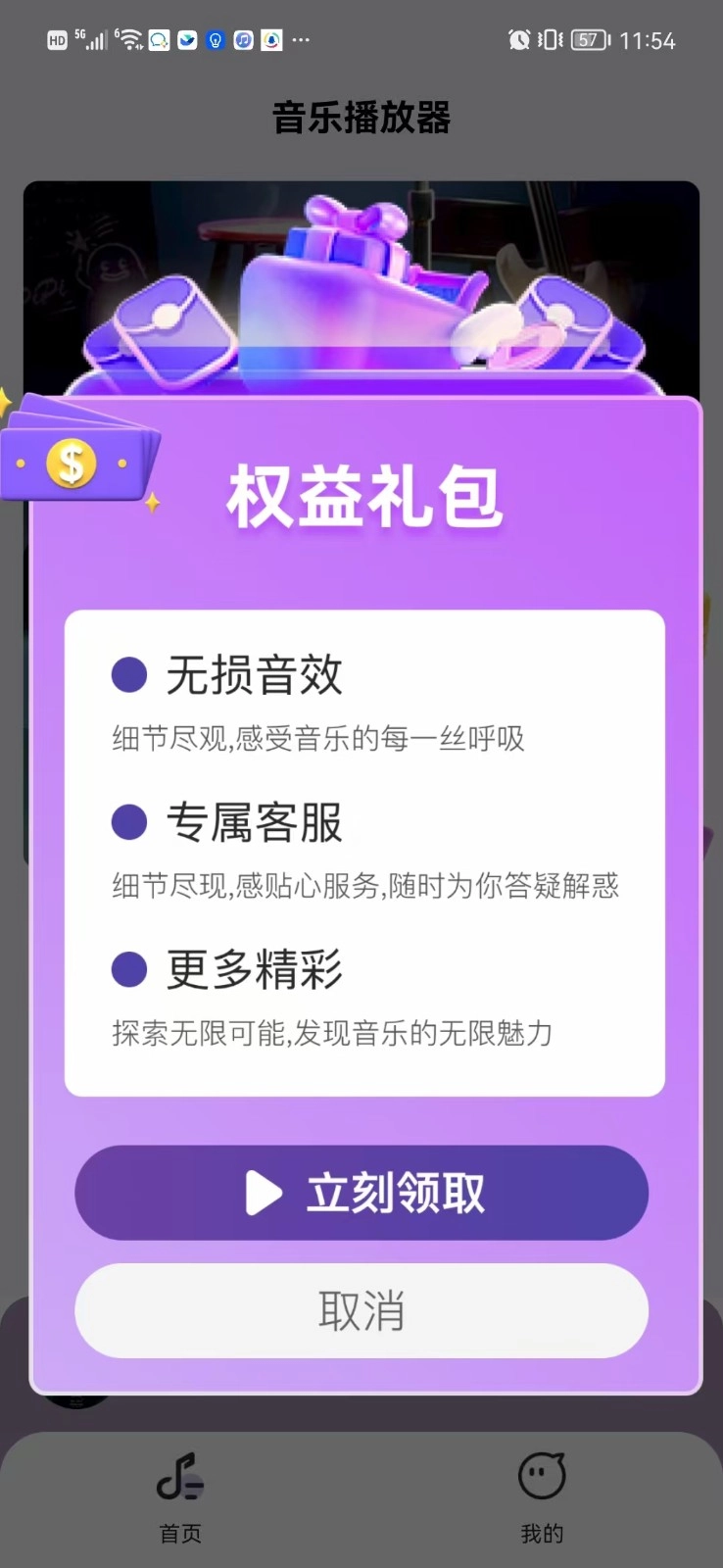Select the purple bullet beside 无损音效

127,674
